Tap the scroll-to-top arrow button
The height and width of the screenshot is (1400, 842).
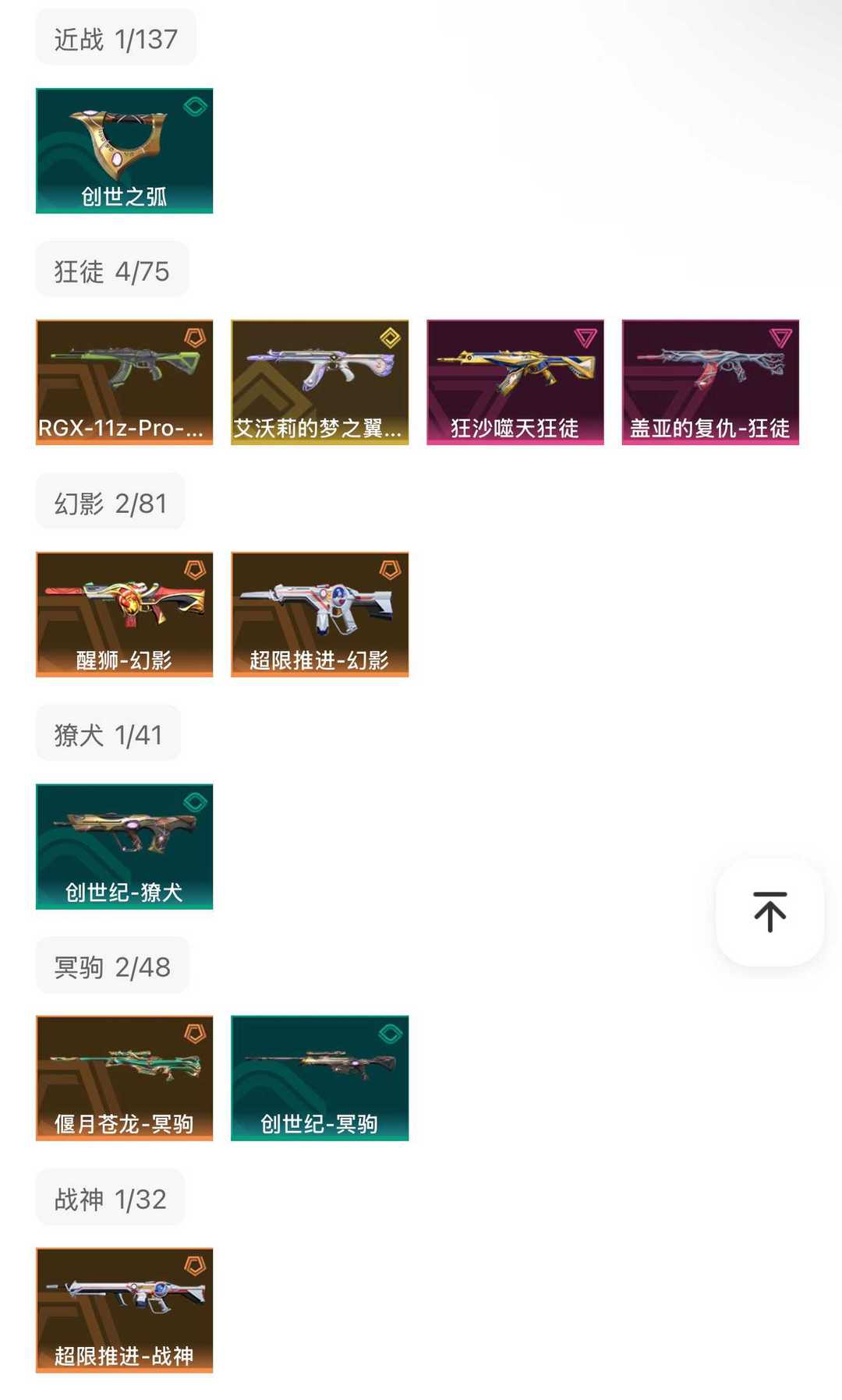click(x=769, y=912)
